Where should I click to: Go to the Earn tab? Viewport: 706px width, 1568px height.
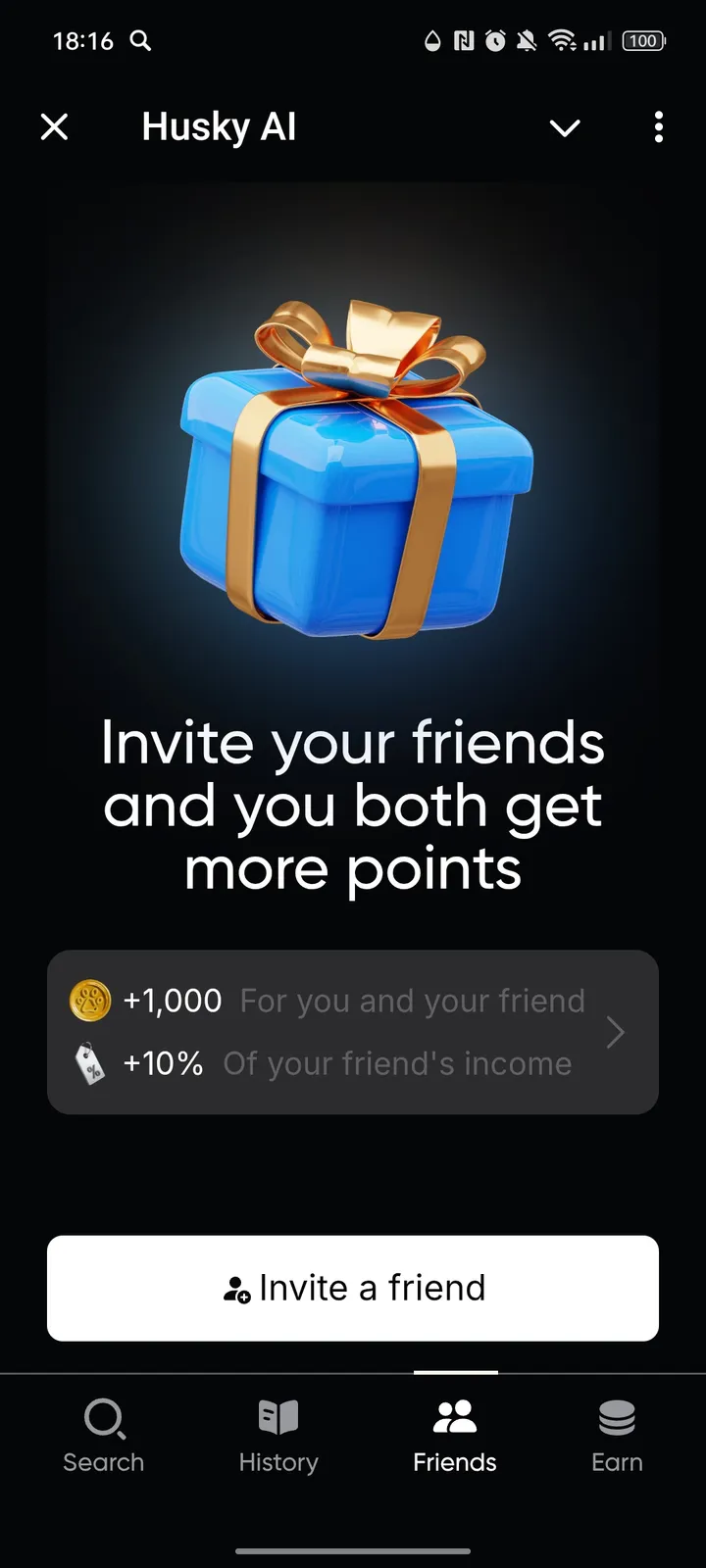(x=617, y=1436)
